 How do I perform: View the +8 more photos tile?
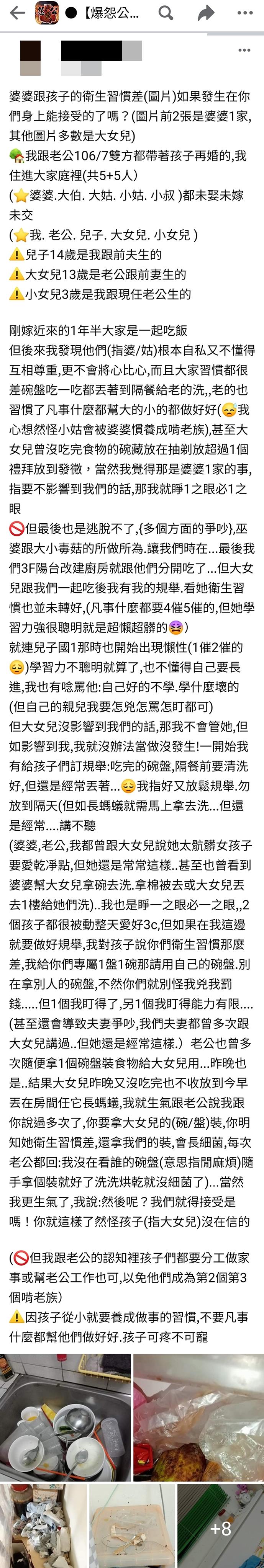point(220,1525)
